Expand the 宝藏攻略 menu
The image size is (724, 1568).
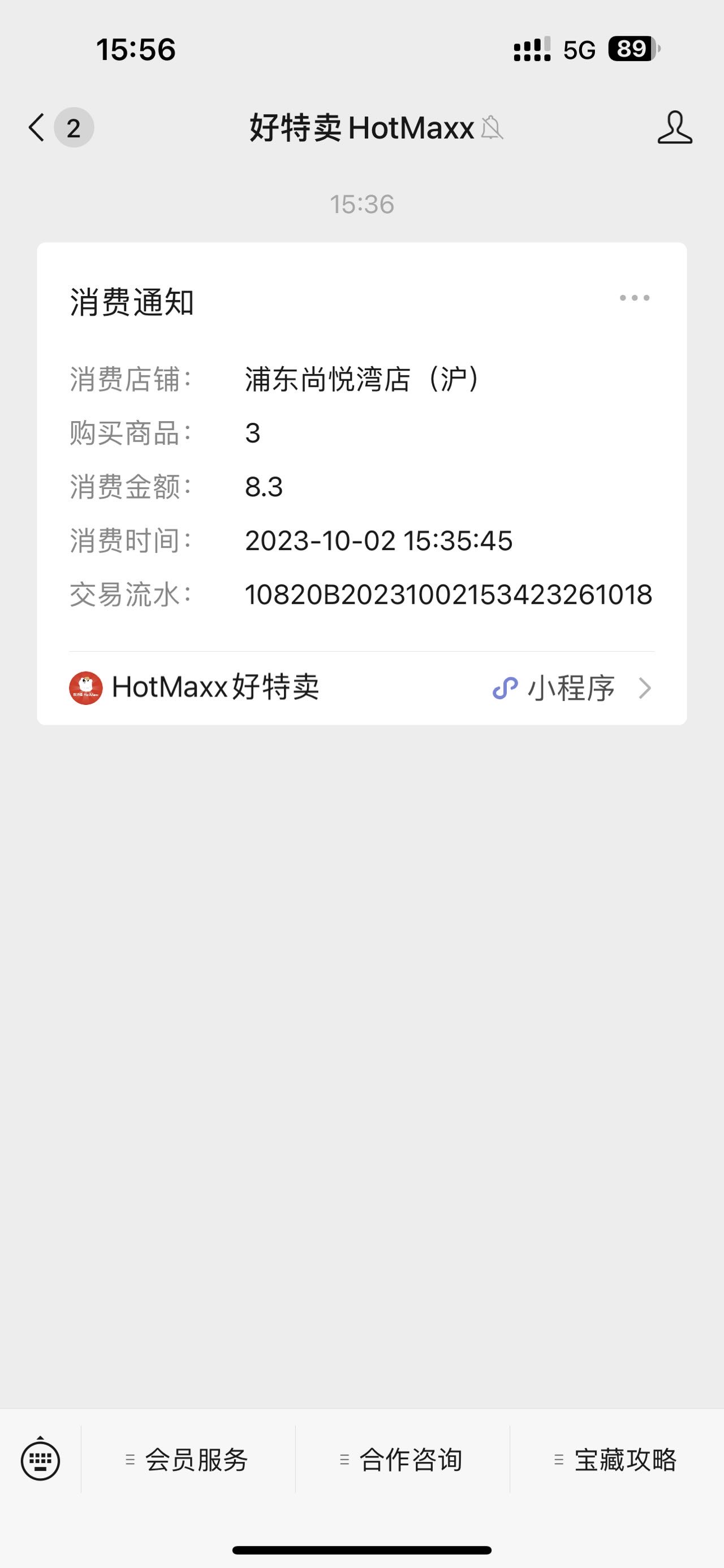coord(617,1459)
